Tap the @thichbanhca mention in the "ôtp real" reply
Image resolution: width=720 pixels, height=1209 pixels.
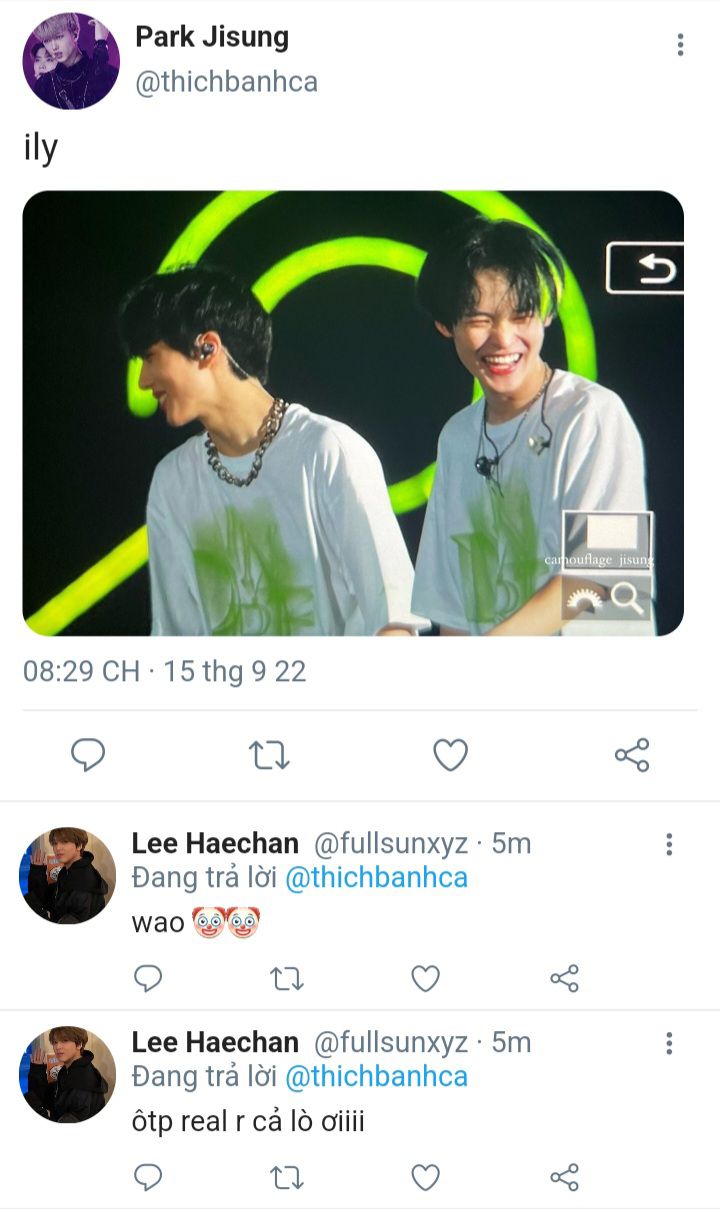pyautogui.click(x=376, y=1078)
